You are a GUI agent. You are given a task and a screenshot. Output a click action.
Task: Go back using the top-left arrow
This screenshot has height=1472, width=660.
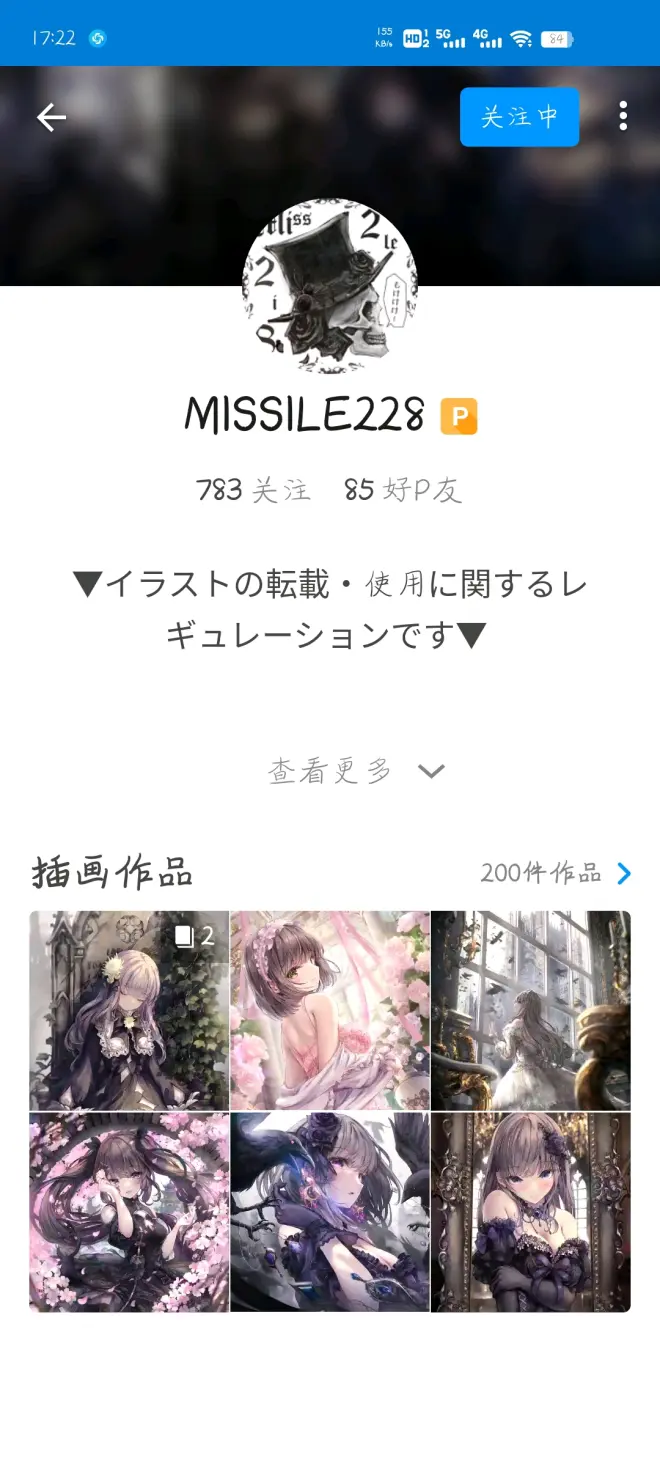(x=51, y=118)
